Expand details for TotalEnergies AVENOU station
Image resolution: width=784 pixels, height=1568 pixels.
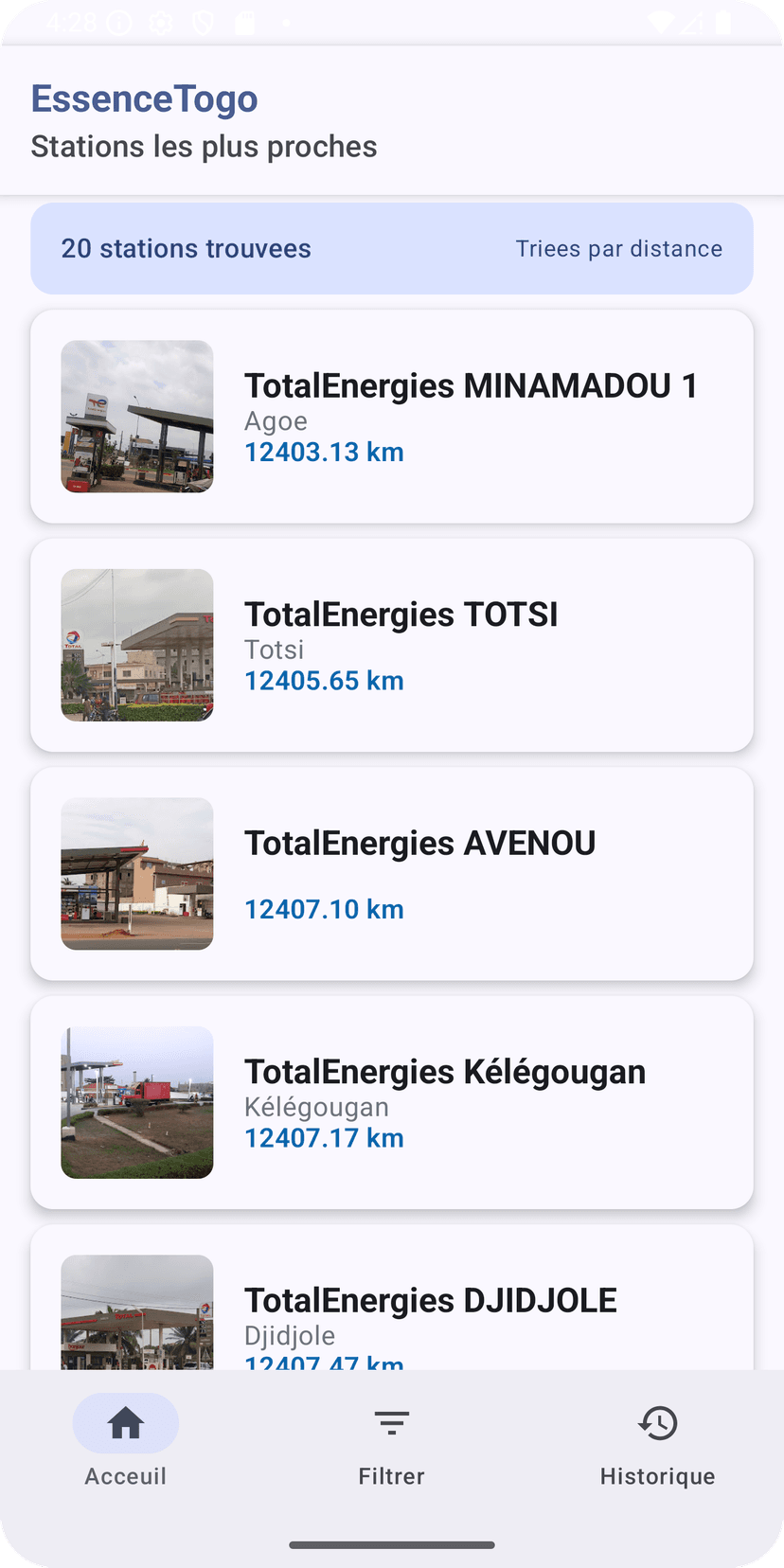[x=391, y=873]
